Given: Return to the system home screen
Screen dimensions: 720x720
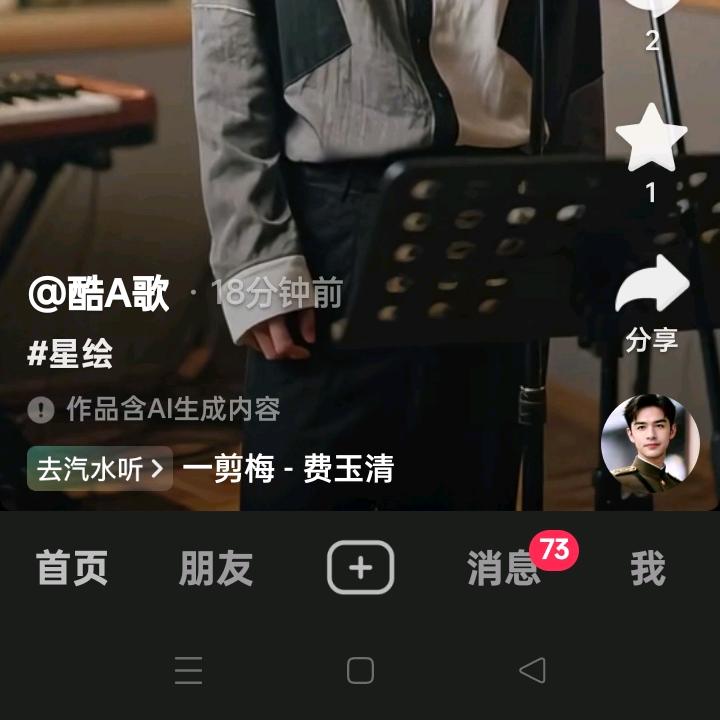Looking at the screenshot, I should pos(360,670).
